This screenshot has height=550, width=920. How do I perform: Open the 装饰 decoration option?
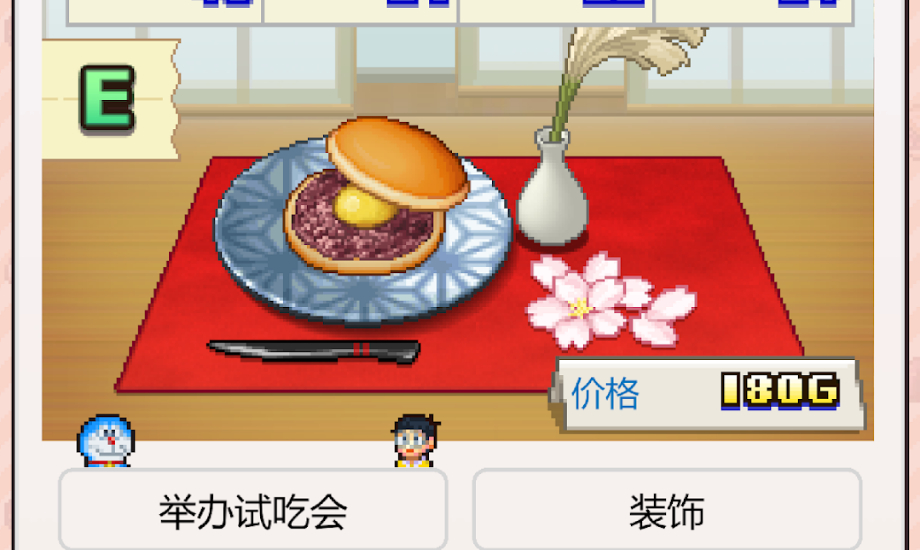(x=666, y=511)
